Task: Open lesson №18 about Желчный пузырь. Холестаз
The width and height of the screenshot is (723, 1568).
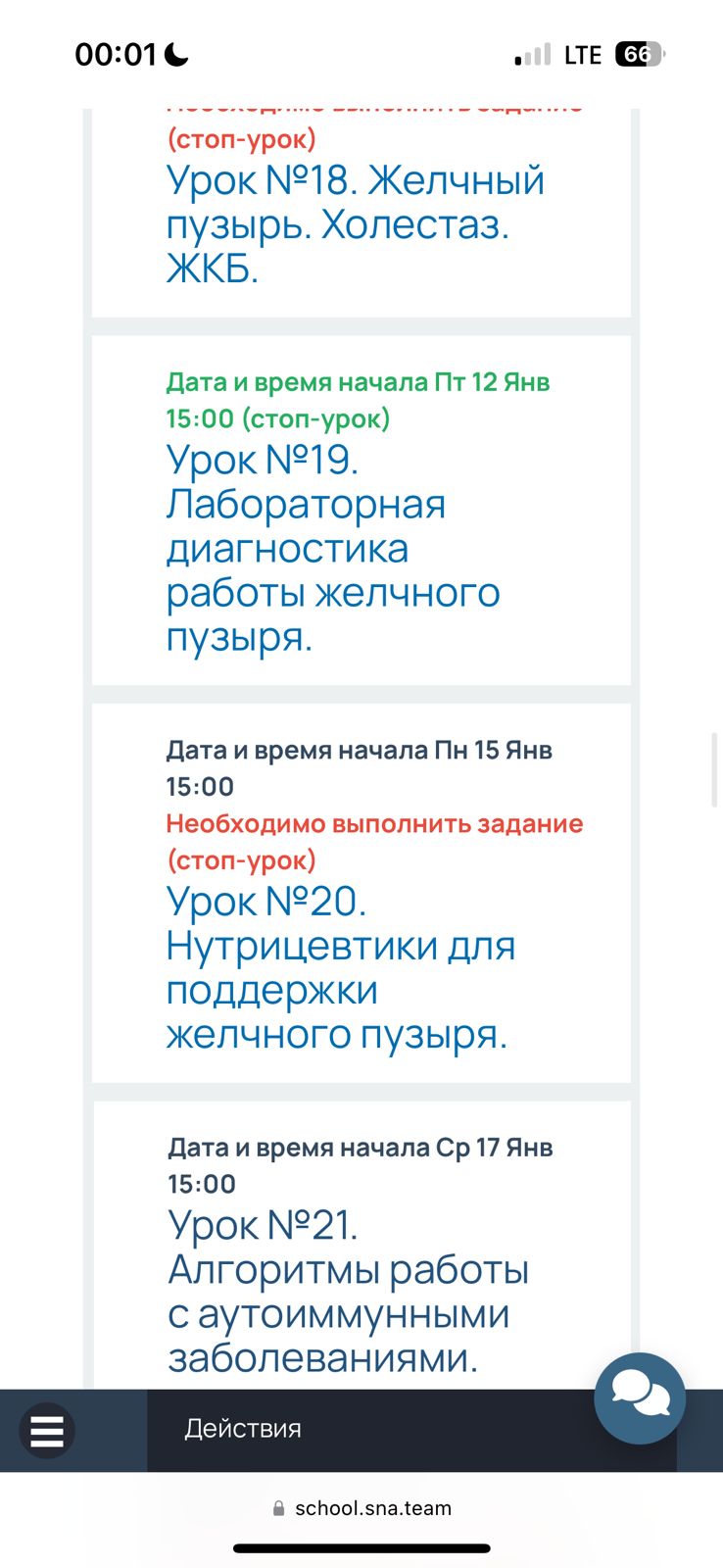Action: tap(355, 225)
